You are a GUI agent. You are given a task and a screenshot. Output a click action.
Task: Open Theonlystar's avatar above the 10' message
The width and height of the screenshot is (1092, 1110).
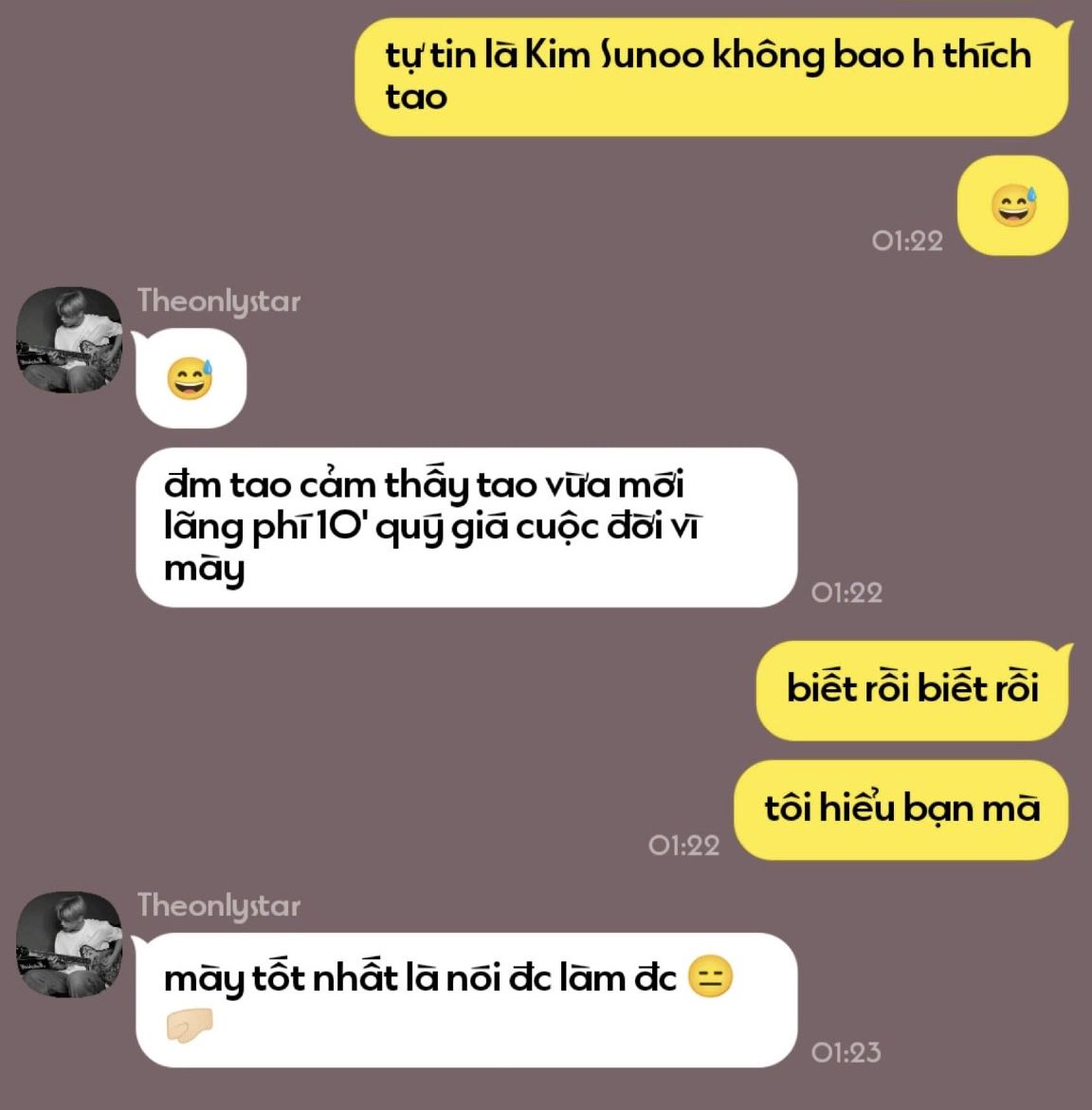(69, 339)
